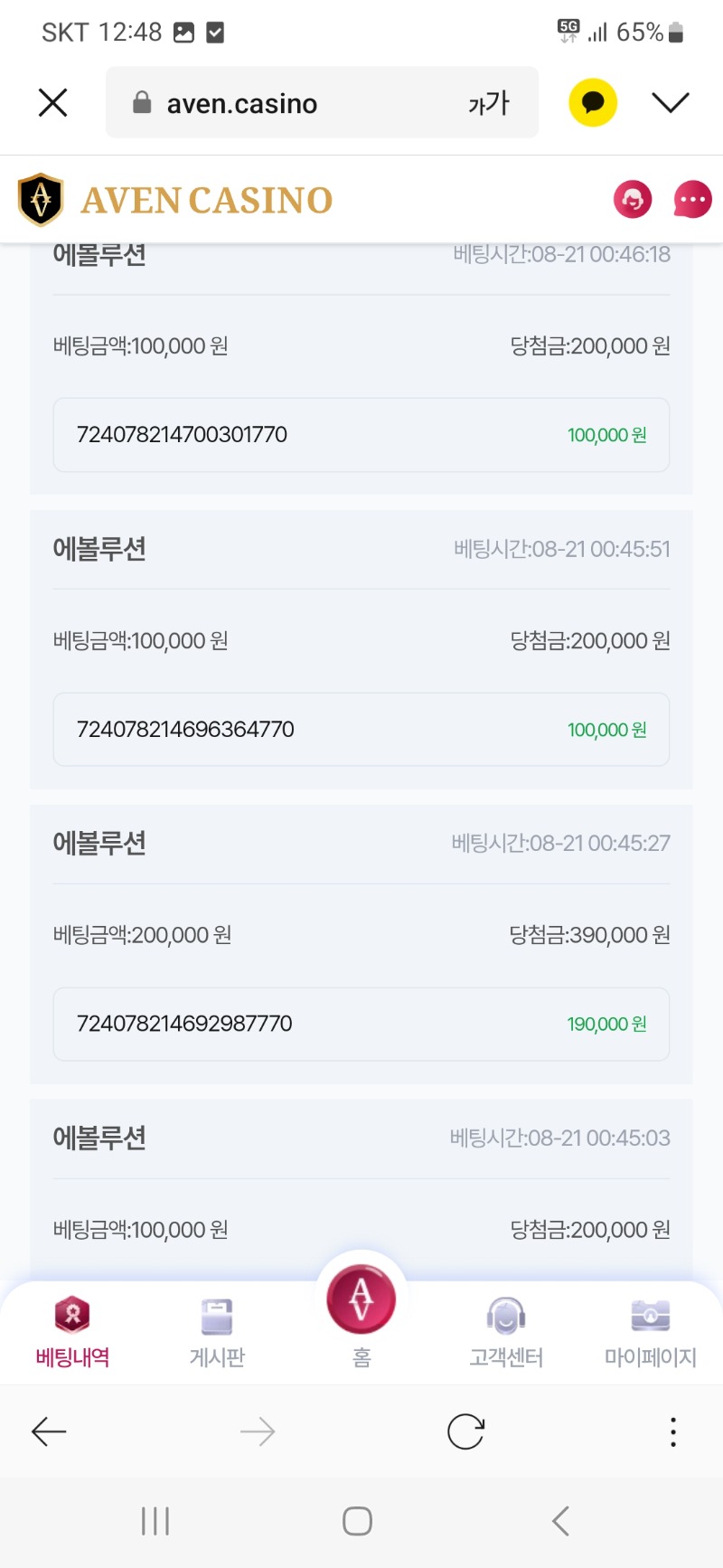Open the system recent apps button

[155, 1521]
